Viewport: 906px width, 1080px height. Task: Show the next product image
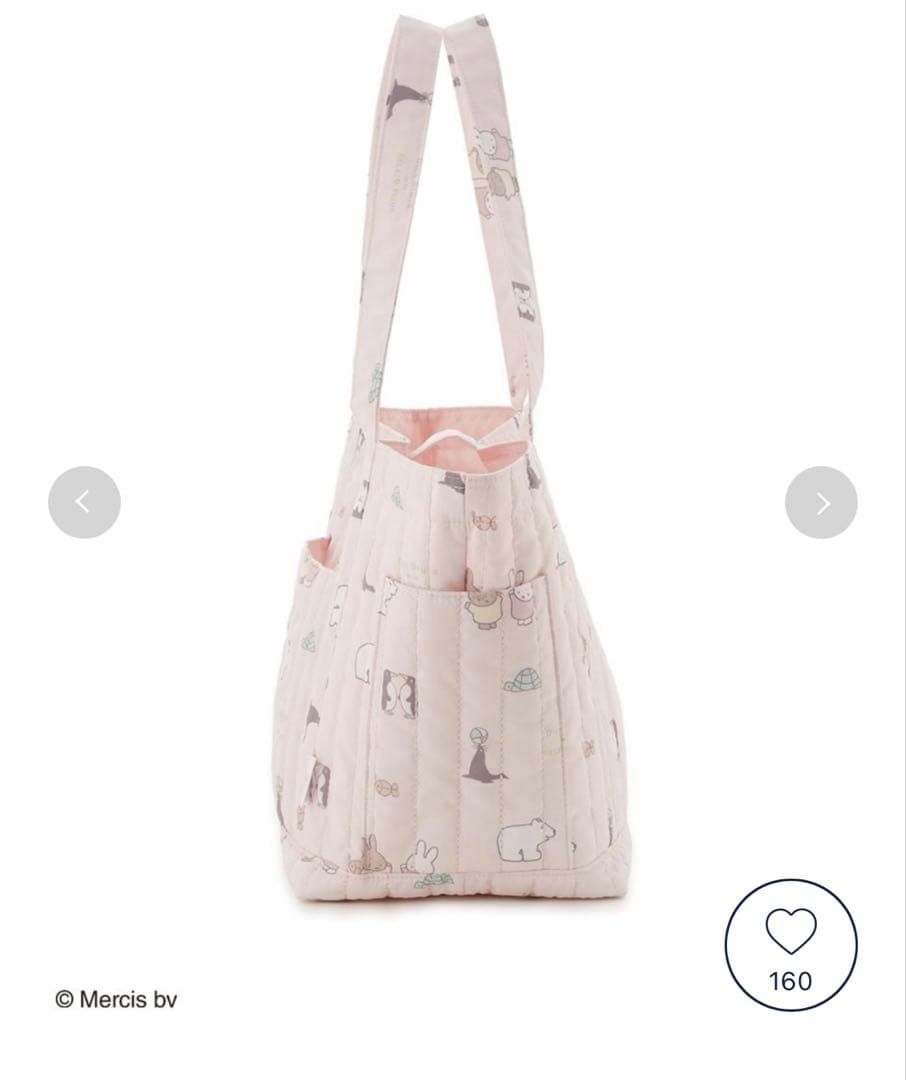tap(821, 502)
